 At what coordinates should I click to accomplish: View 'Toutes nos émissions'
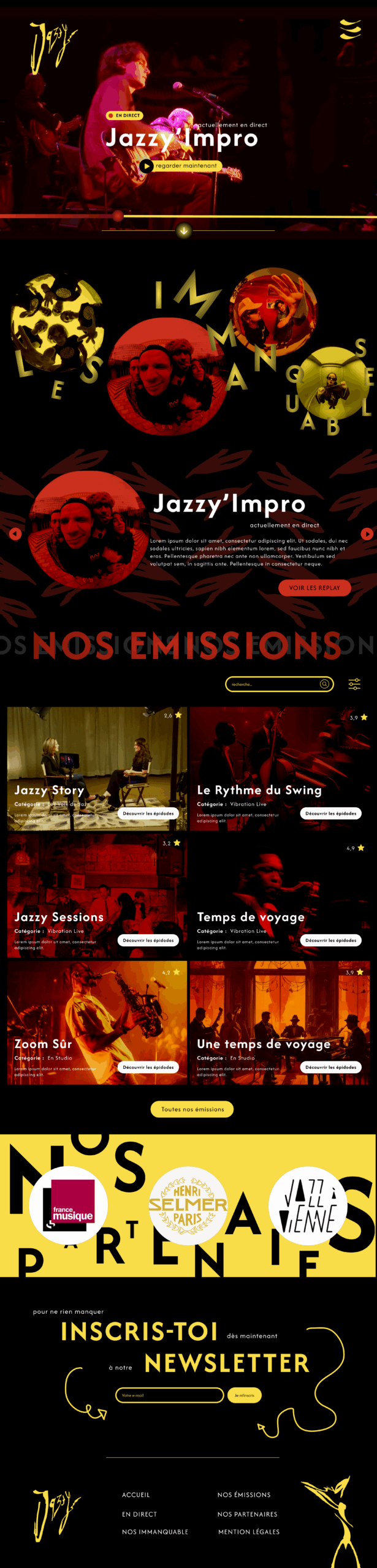click(192, 1109)
